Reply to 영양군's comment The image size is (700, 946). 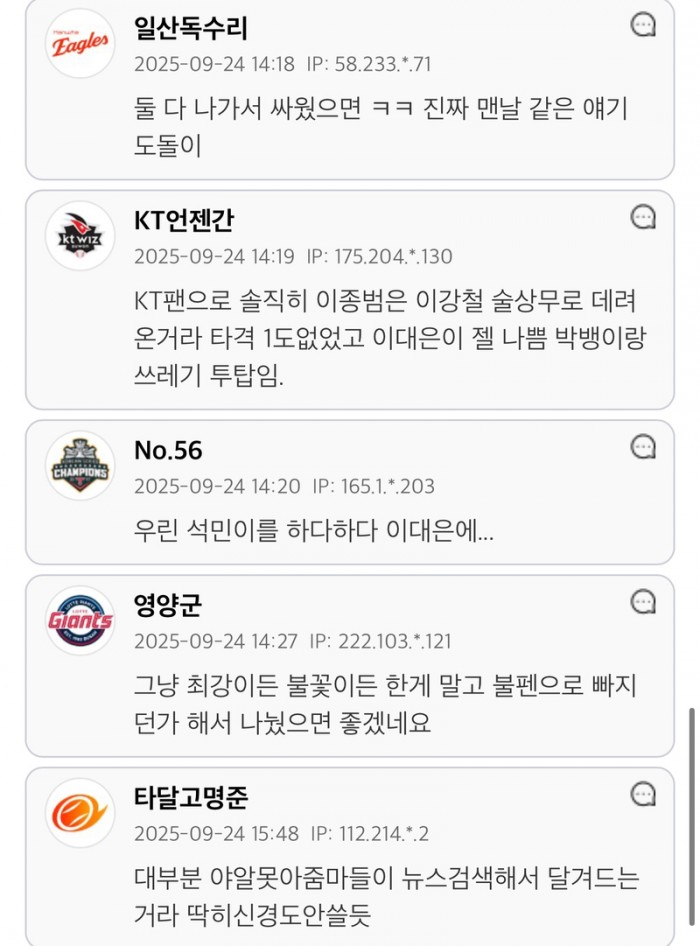coord(644,601)
